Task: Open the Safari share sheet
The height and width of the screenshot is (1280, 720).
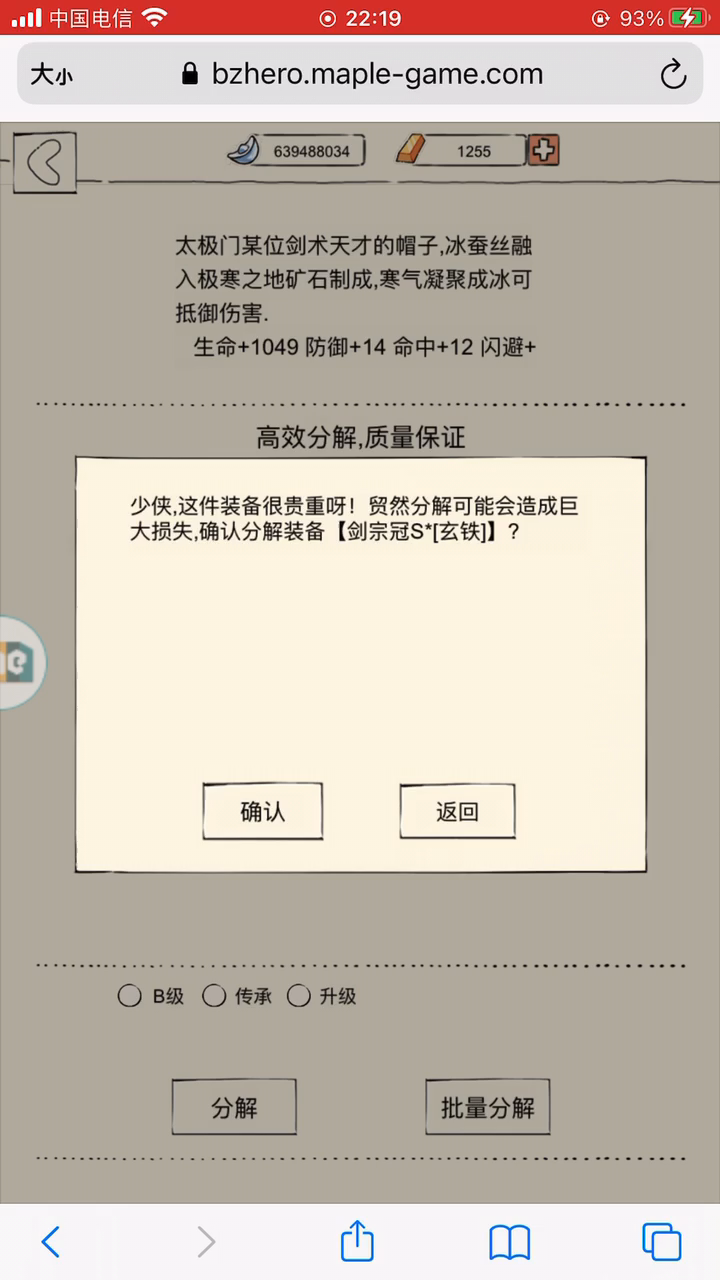Action: pyautogui.click(x=357, y=1241)
